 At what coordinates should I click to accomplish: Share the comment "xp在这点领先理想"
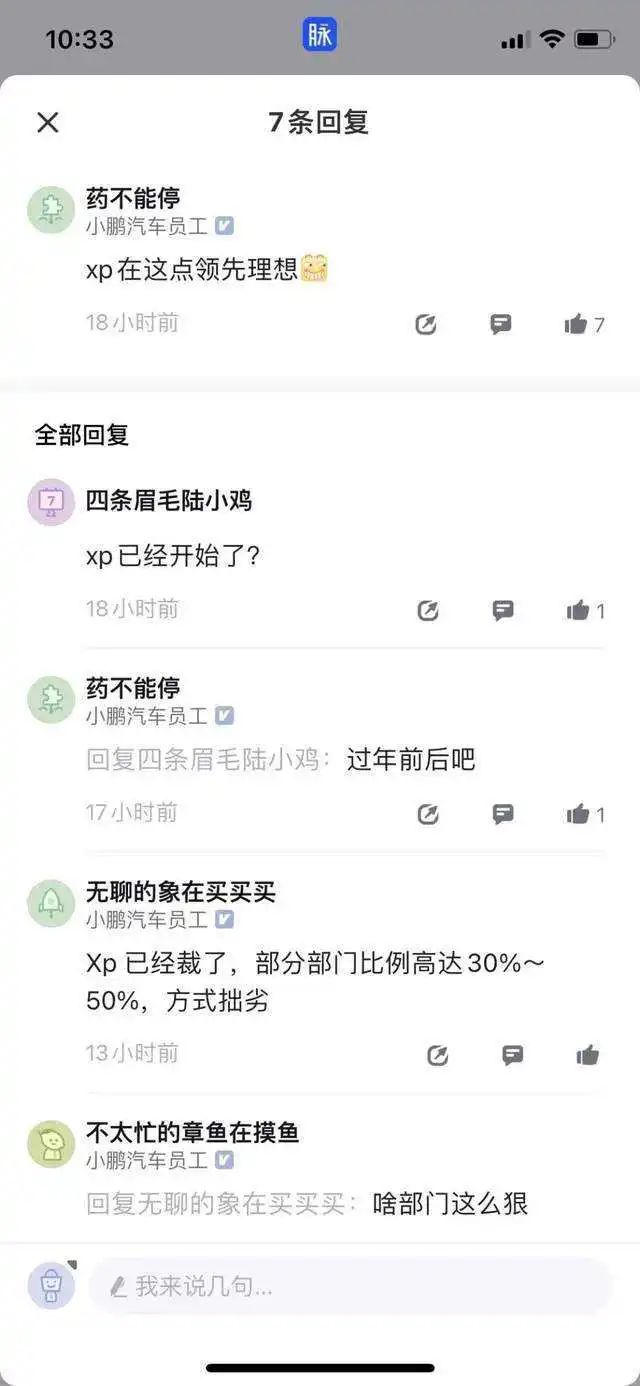(x=426, y=324)
